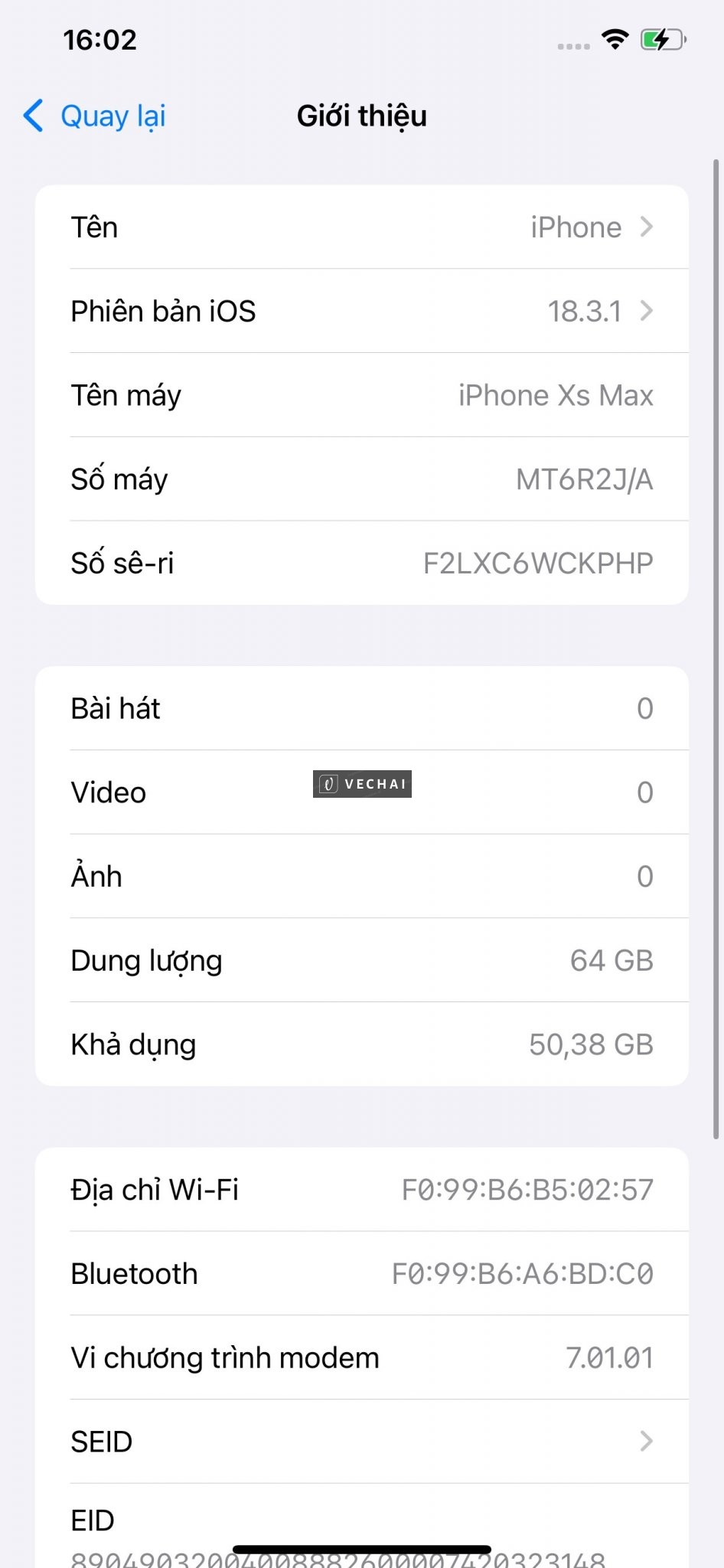This screenshot has width=724, height=1568.
Task: Tap the battery charging icon
Action: [x=662, y=40]
